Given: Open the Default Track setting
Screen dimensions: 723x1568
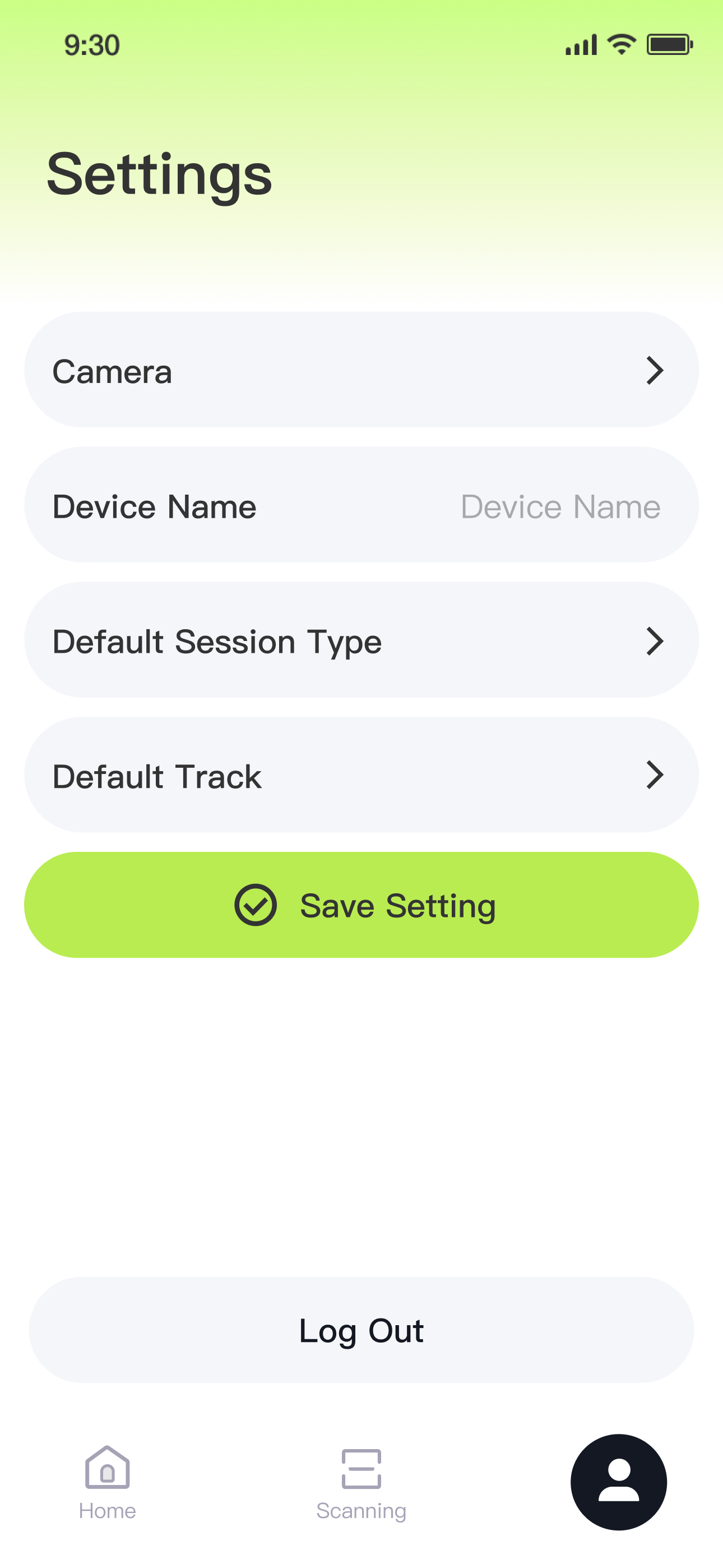Looking at the screenshot, I should pyautogui.click(x=361, y=775).
